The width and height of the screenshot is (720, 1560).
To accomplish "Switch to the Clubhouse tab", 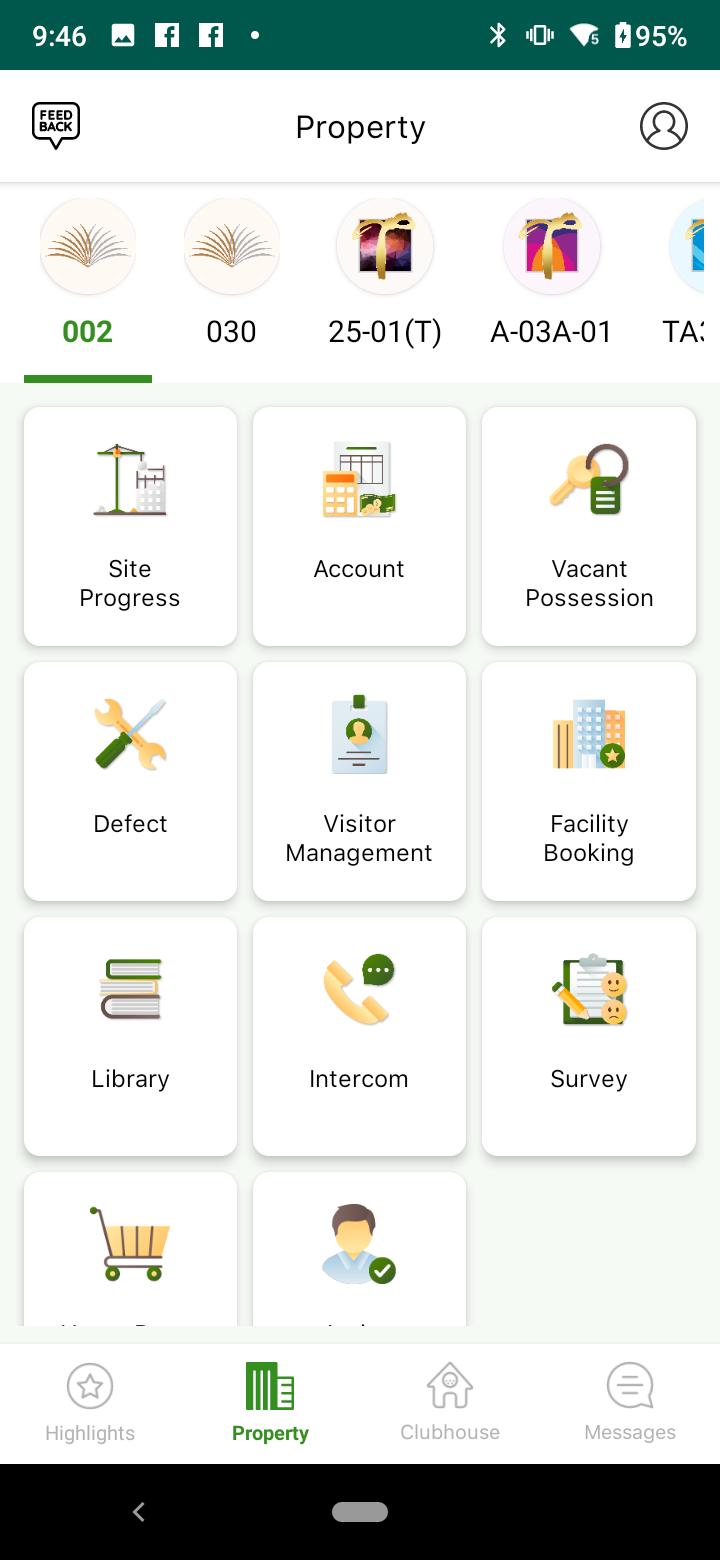I will pos(450,1403).
